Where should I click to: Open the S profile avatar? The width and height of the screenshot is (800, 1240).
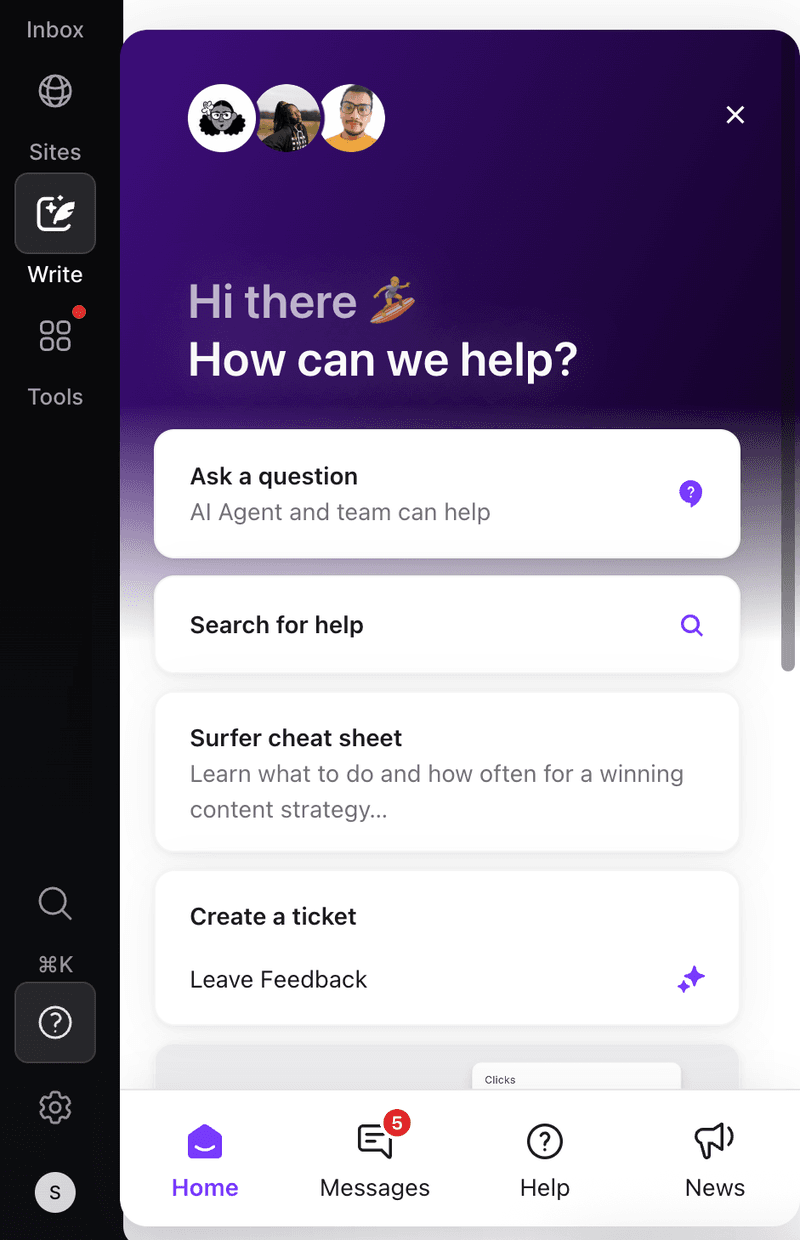point(55,1192)
